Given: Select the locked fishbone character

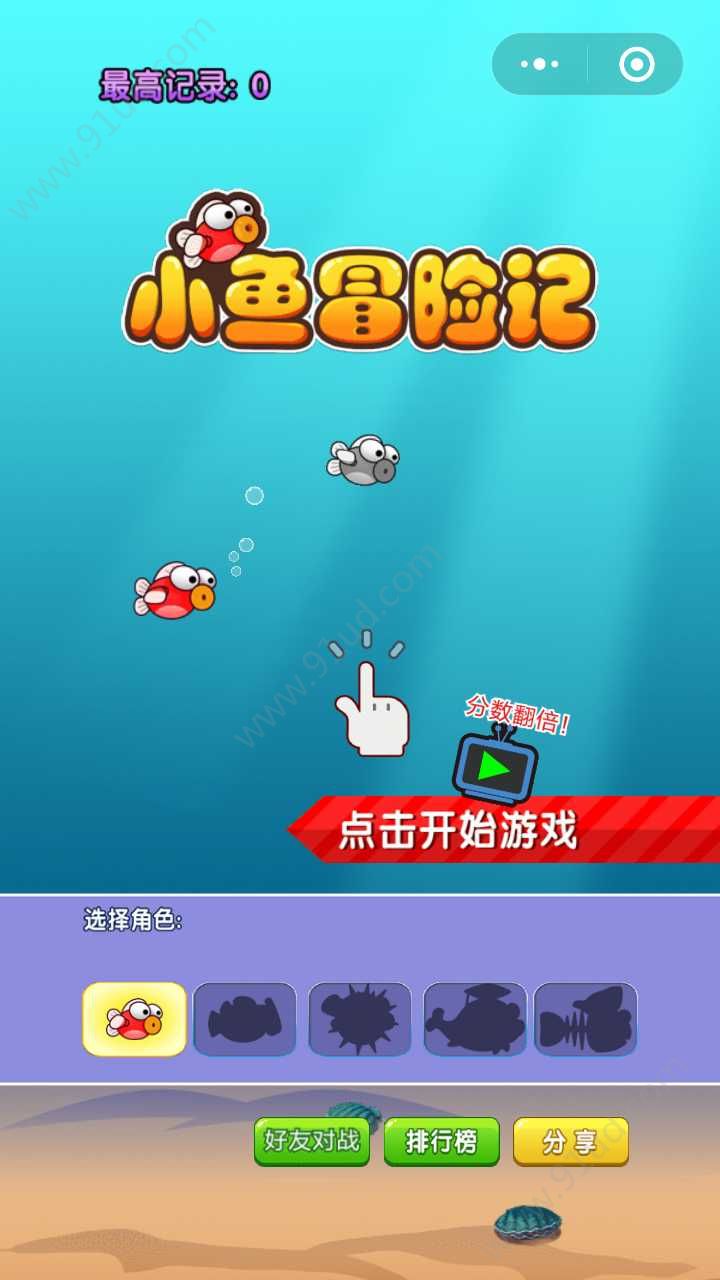Looking at the screenshot, I should pyautogui.click(x=586, y=1019).
